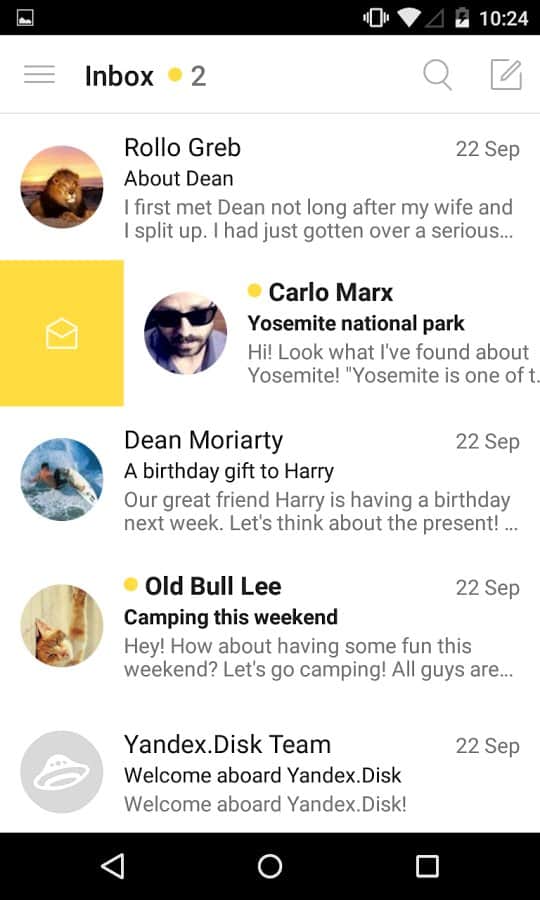Go back with the system back button

point(112,866)
